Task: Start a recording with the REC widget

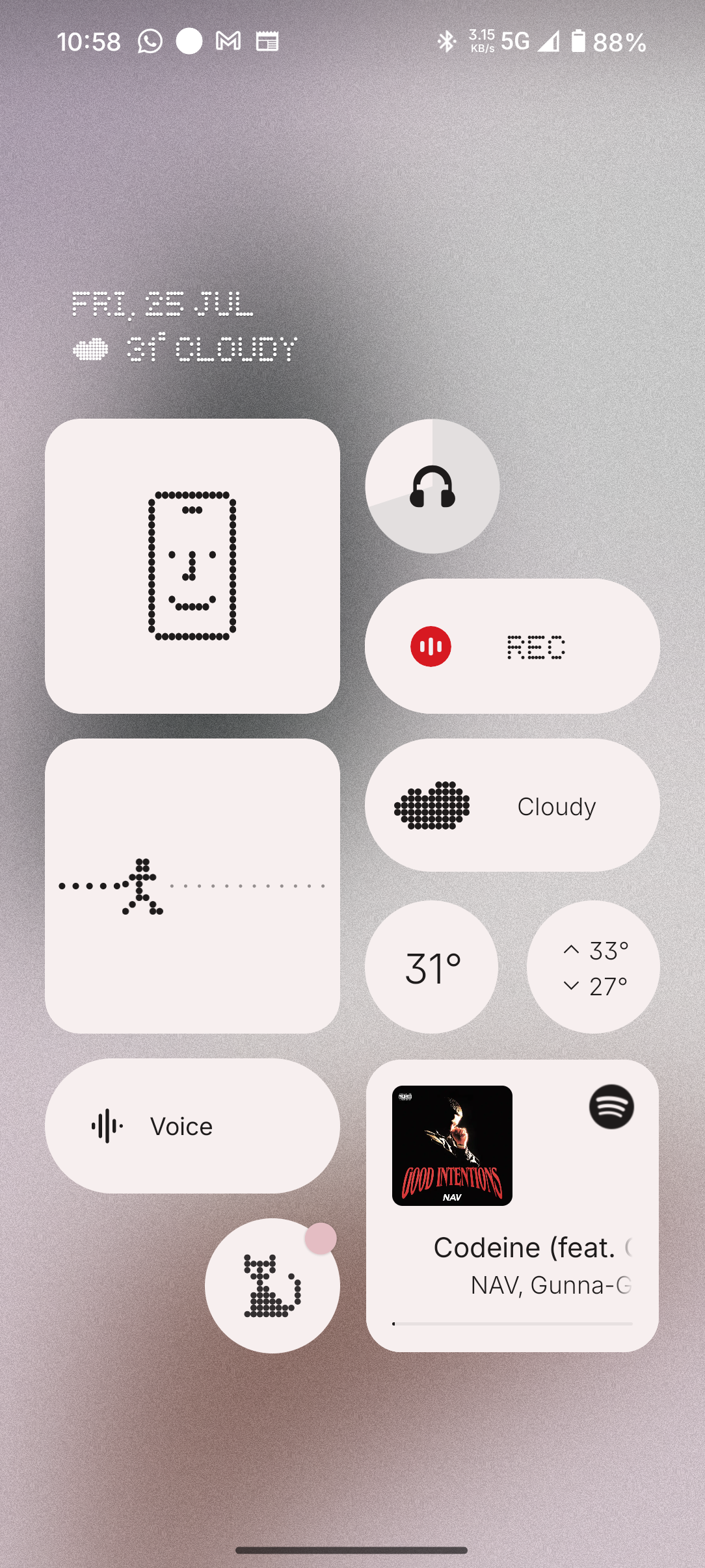Action: coord(512,646)
